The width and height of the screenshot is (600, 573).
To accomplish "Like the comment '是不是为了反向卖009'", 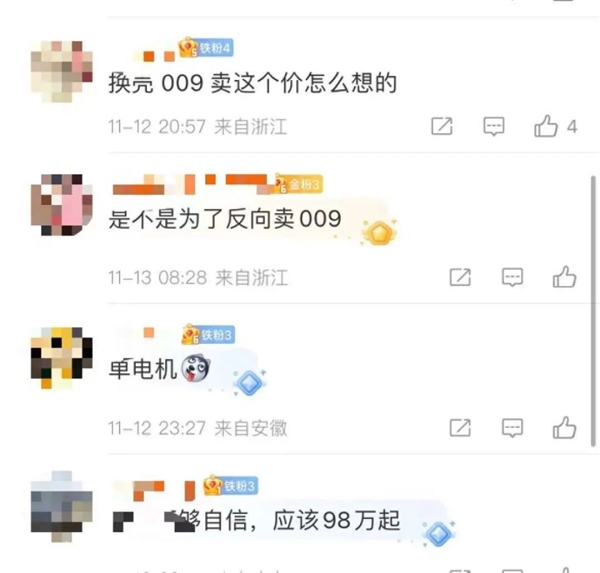I will tap(564, 277).
